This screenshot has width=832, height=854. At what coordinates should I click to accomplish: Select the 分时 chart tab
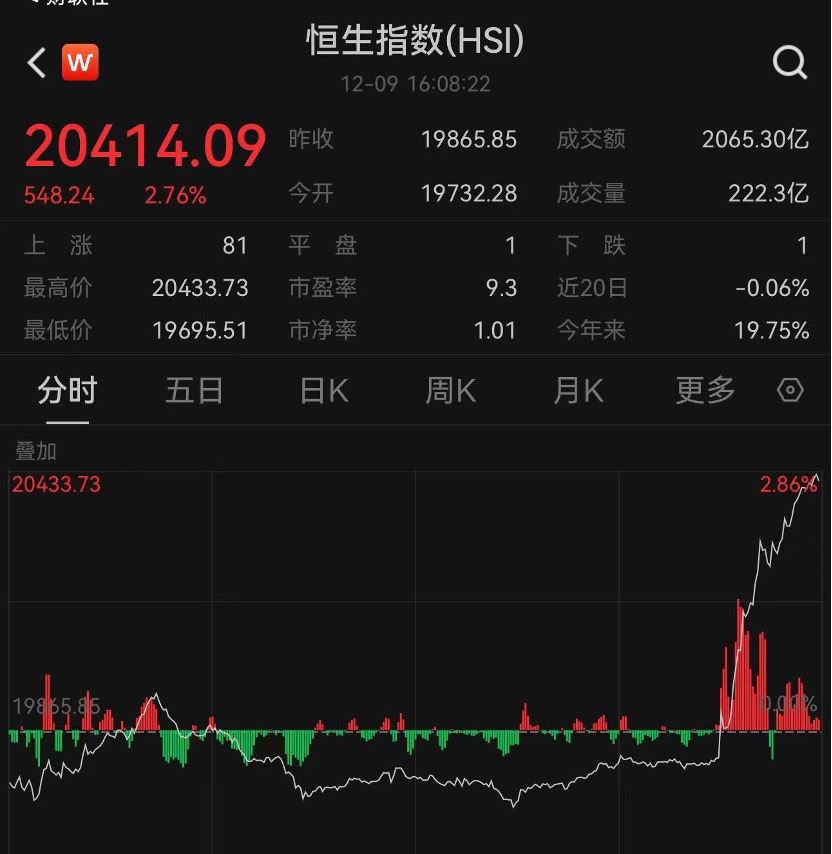68,391
